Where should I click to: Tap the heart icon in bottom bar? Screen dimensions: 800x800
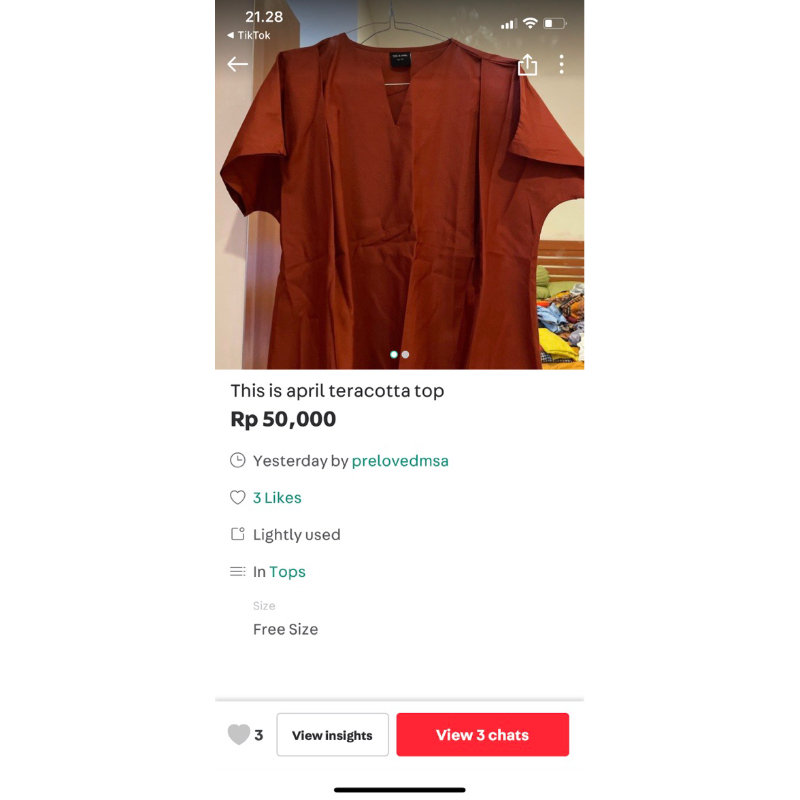click(x=239, y=735)
